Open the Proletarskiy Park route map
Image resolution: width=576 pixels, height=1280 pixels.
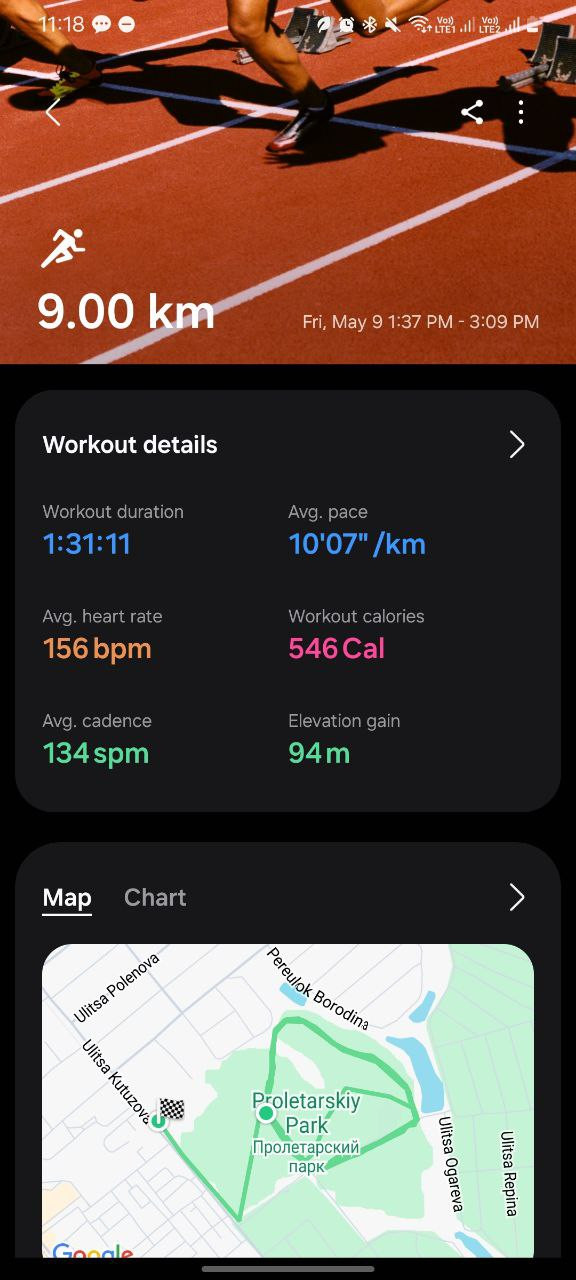(288, 1100)
